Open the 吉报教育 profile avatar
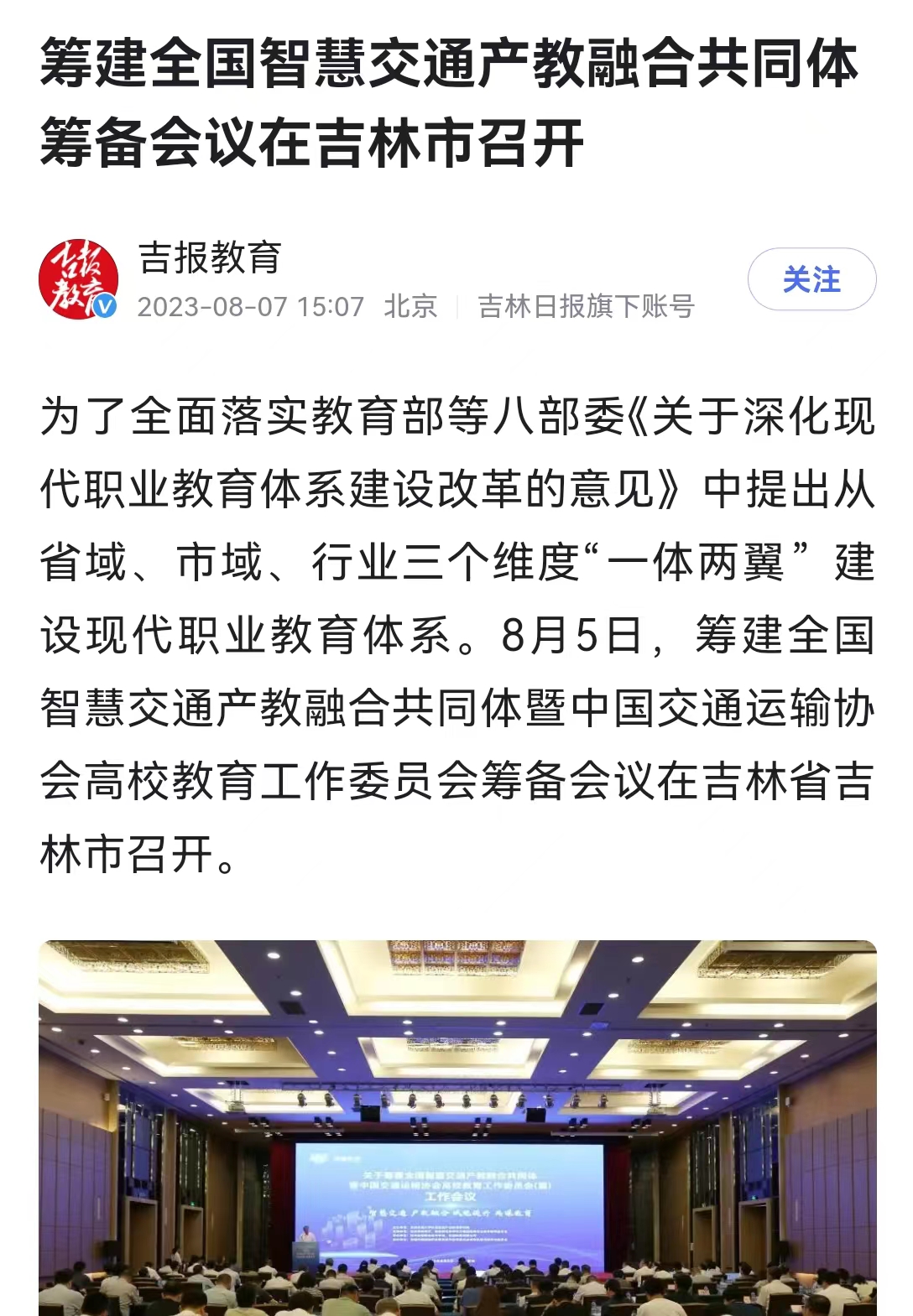 click(x=78, y=279)
